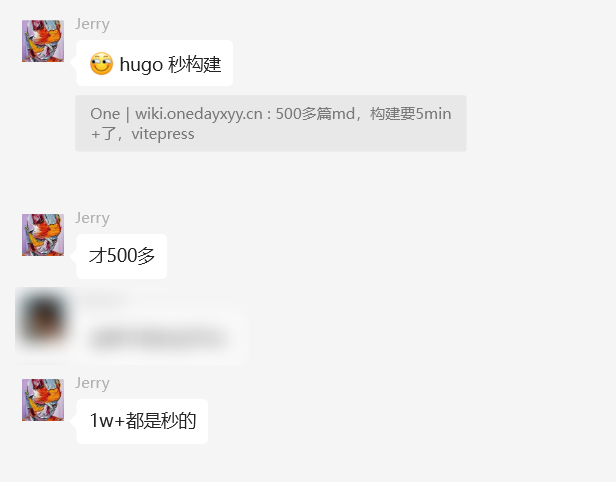
Task: Jump to the quoted wiki.onedayxyy.cn message
Action: point(270,123)
